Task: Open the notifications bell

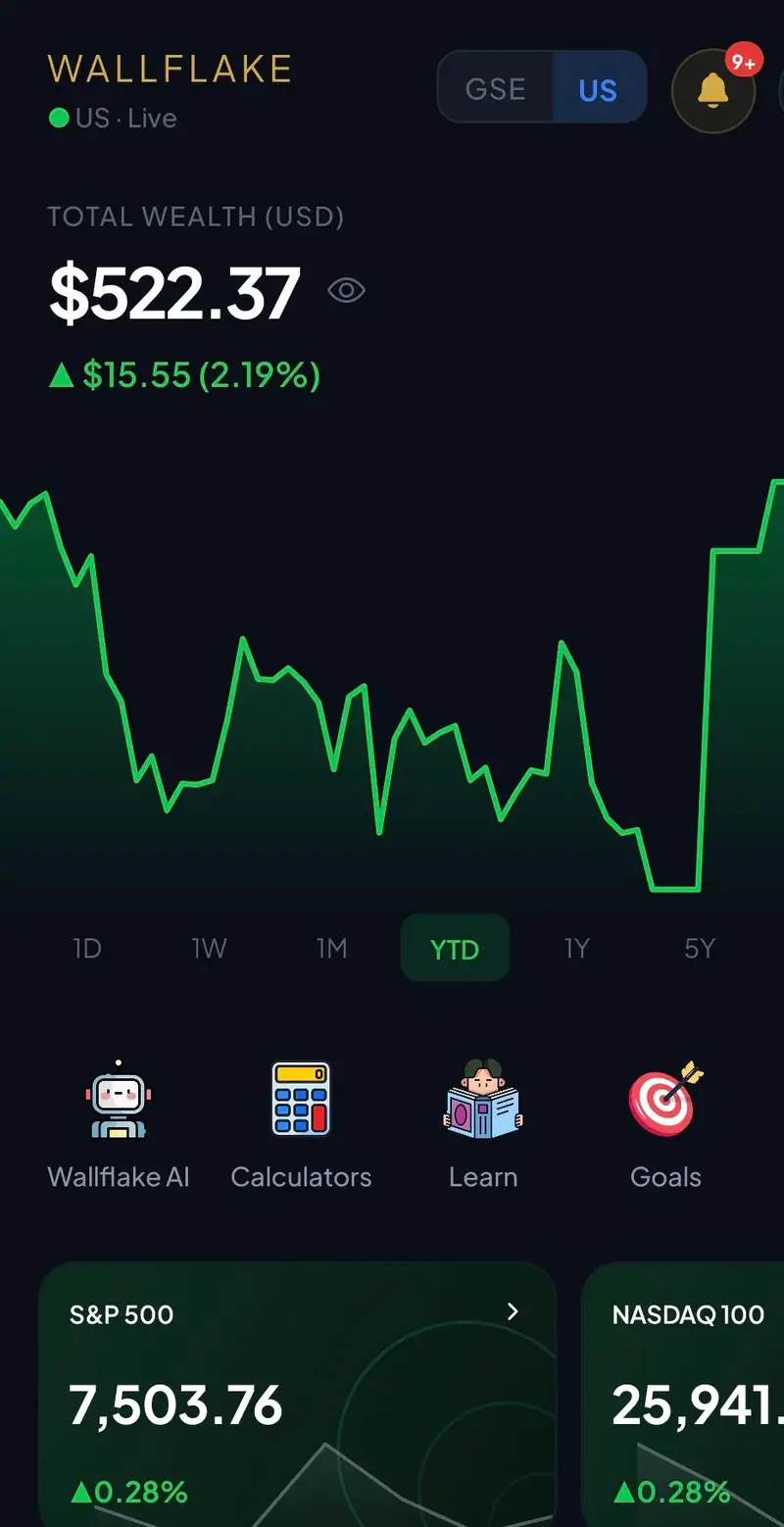Action: (713, 91)
